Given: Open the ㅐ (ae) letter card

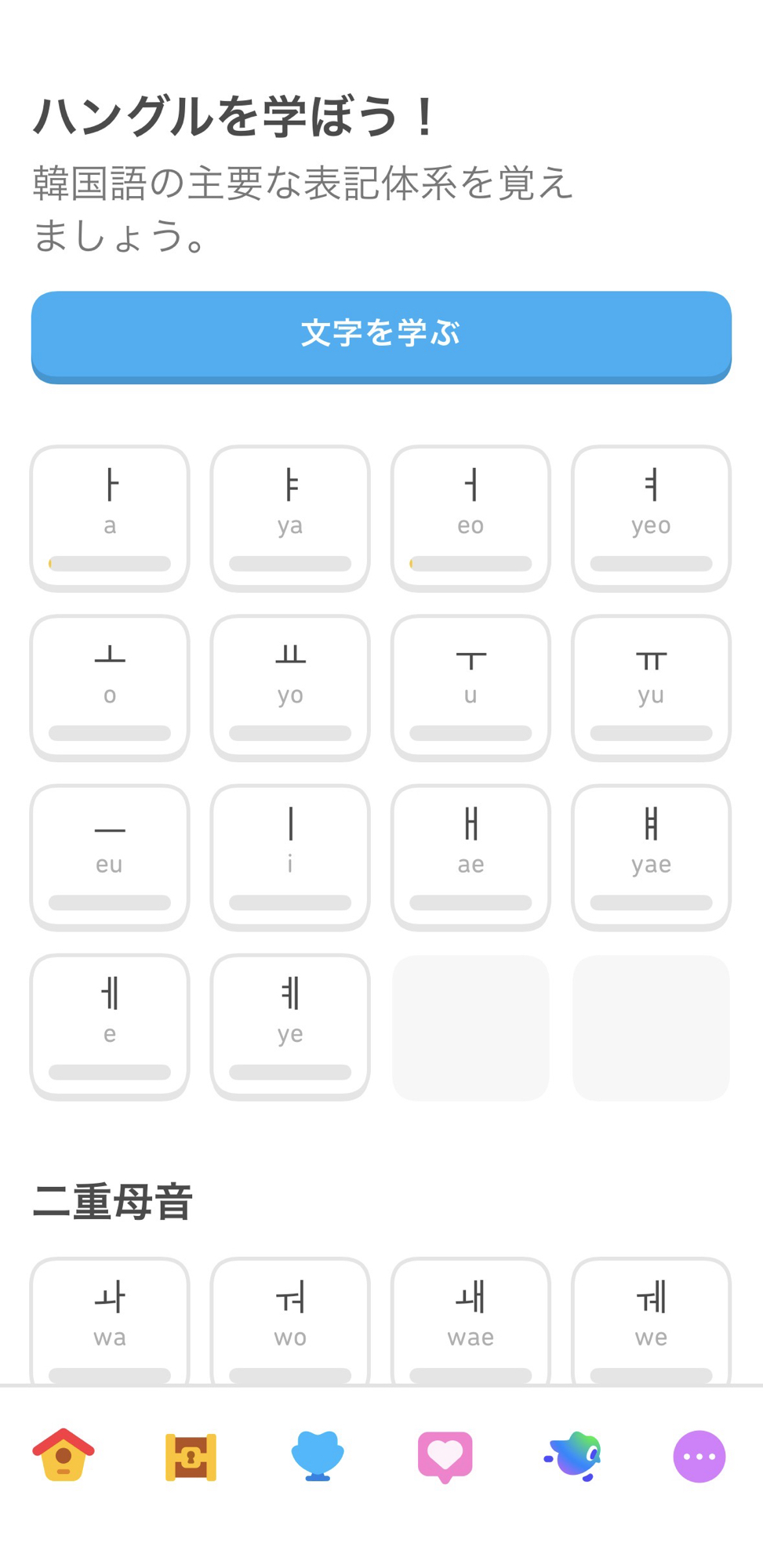Looking at the screenshot, I should click(471, 856).
